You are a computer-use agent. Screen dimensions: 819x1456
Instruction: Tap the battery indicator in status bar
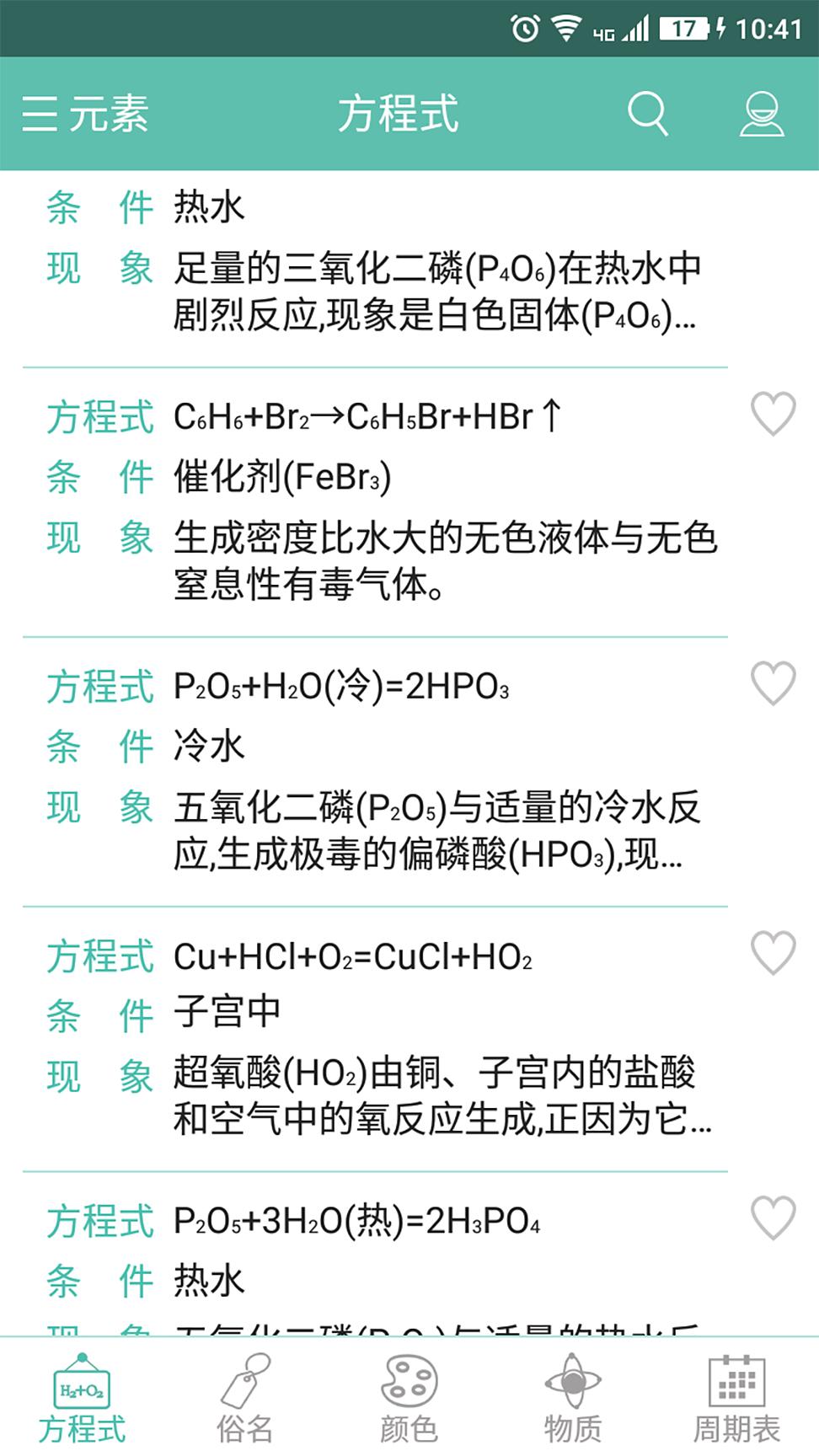(686, 28)
